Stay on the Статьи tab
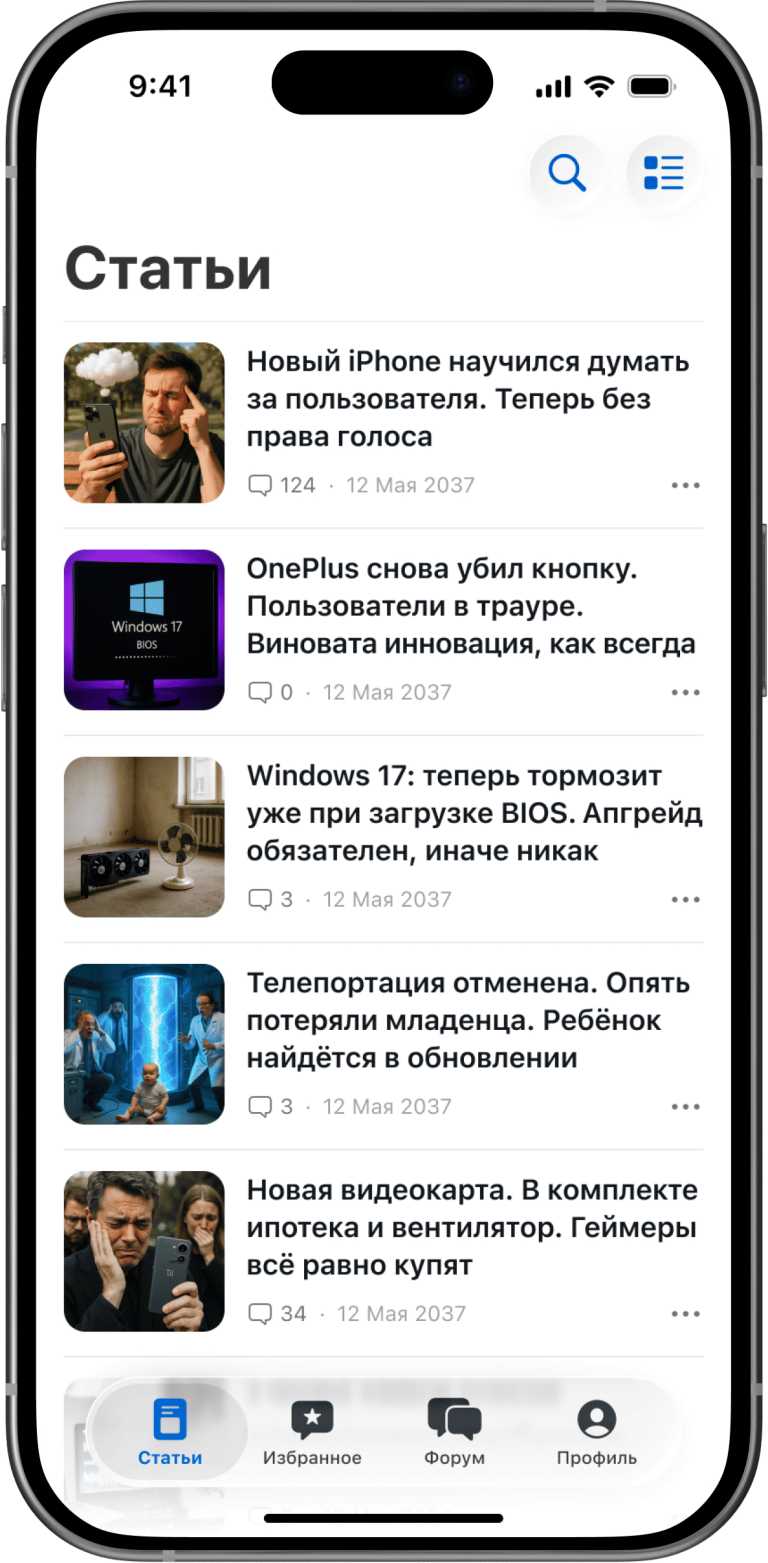The height and width of the screenshot is (1563, 768). [x=170, y=1432]
